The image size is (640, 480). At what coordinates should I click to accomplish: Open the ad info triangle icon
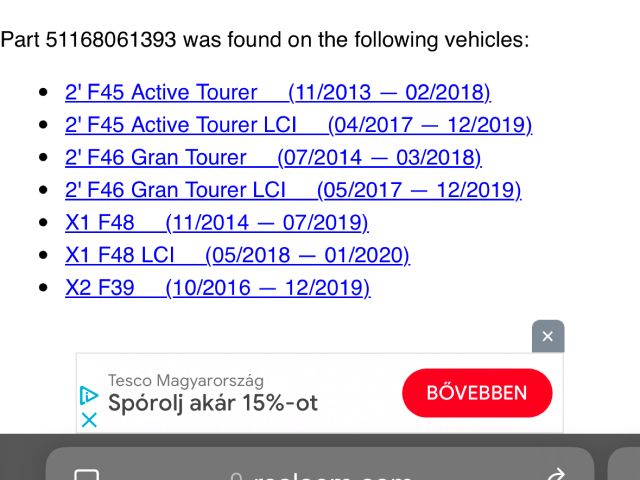tap(89, 395)
